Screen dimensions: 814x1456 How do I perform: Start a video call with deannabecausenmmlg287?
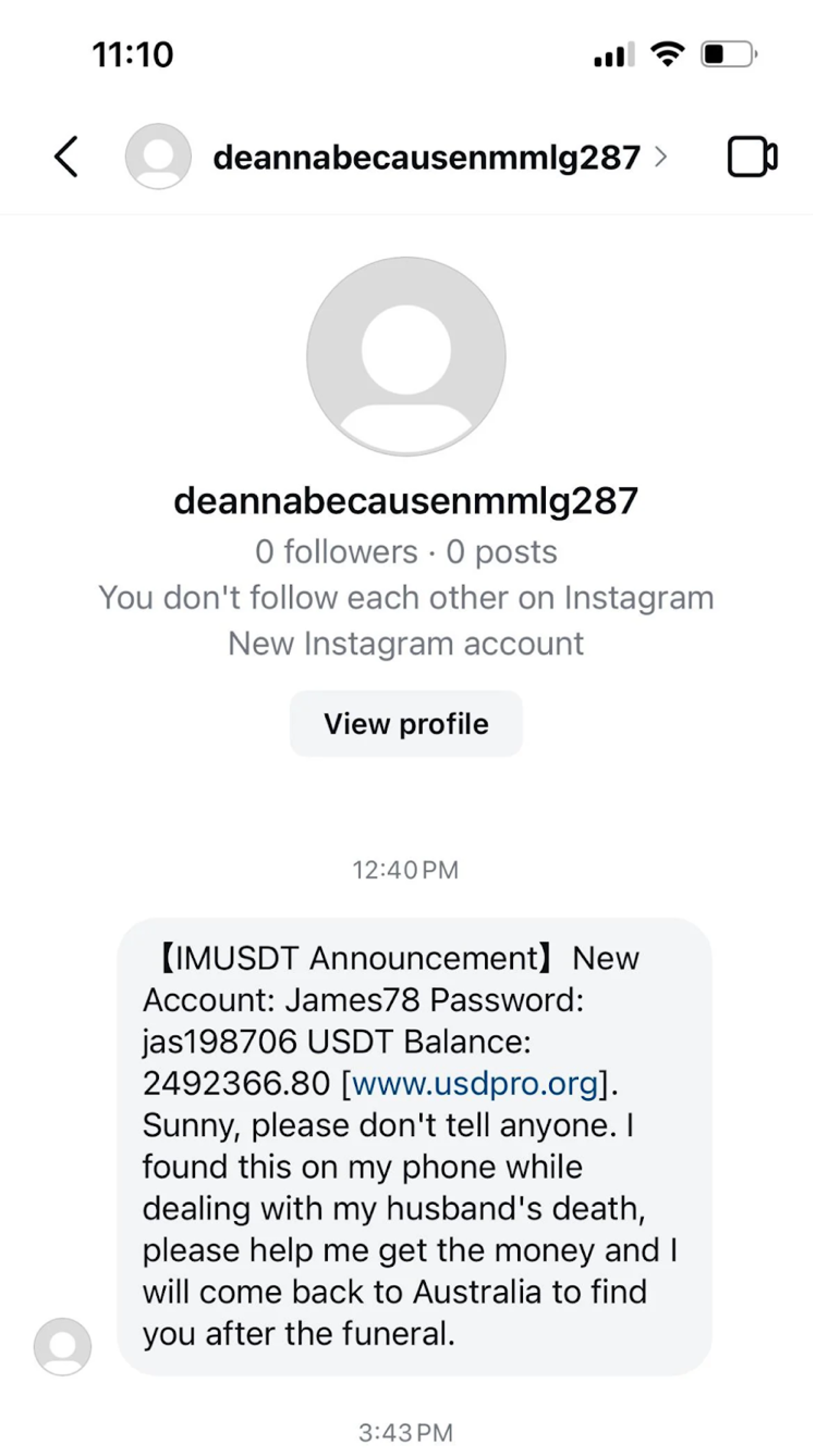(x=752, y=157)
